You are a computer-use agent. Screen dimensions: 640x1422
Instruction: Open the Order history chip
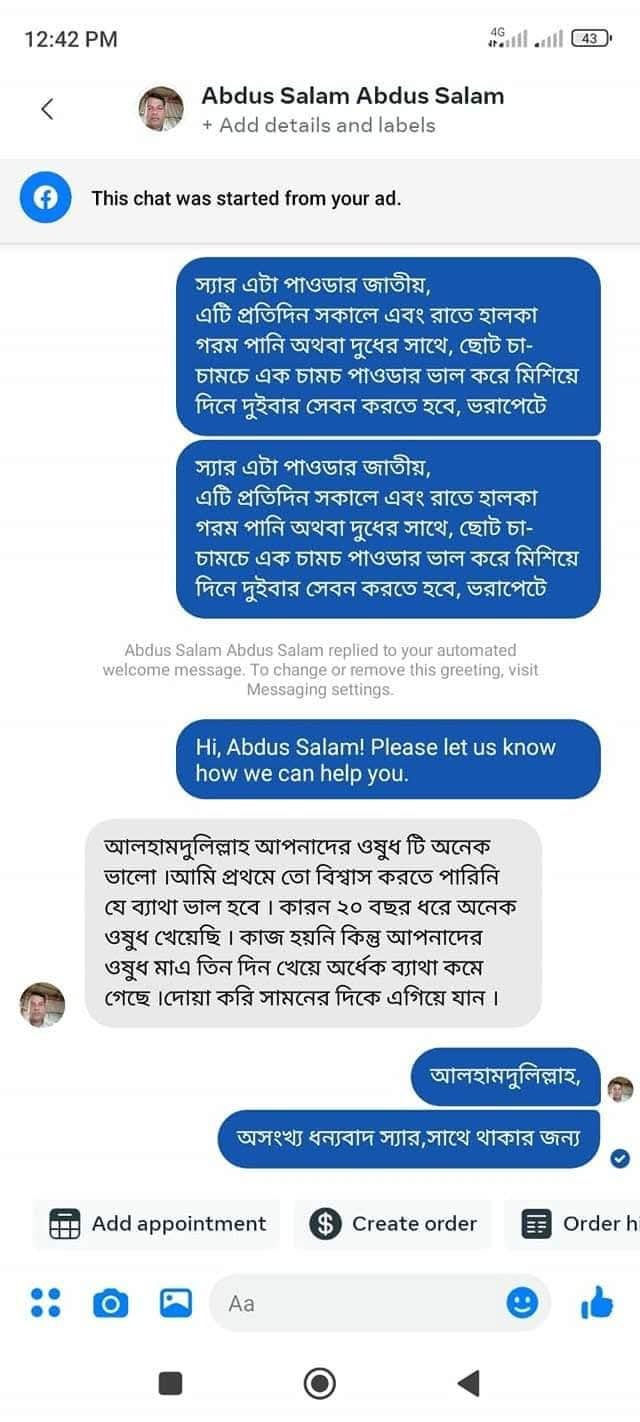(580, 1224)
